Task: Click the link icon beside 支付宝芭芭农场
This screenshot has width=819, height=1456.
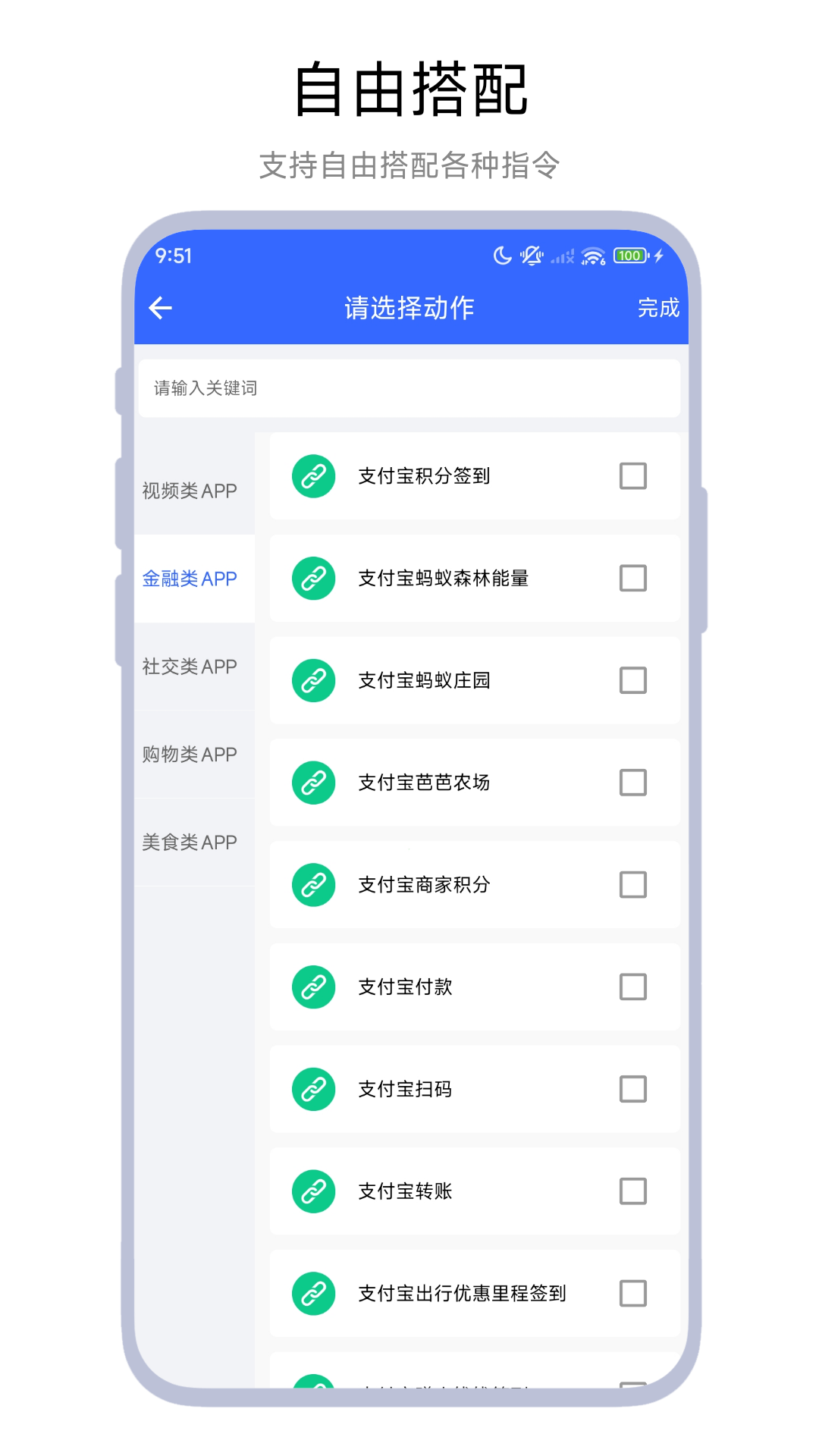Action: [x=312, y=782]
